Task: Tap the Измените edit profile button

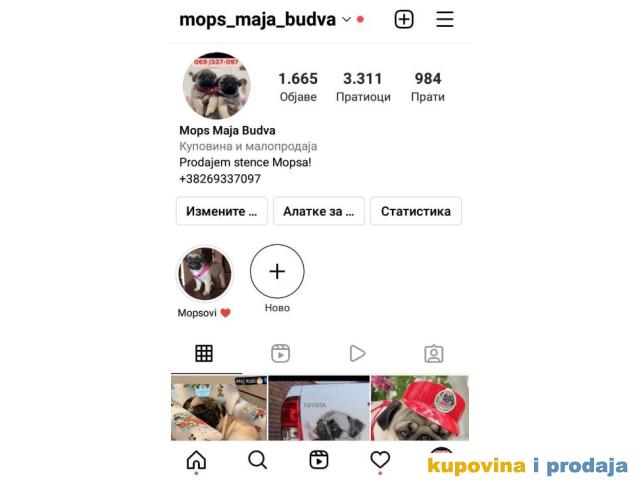Action: (x=222, y=211)
